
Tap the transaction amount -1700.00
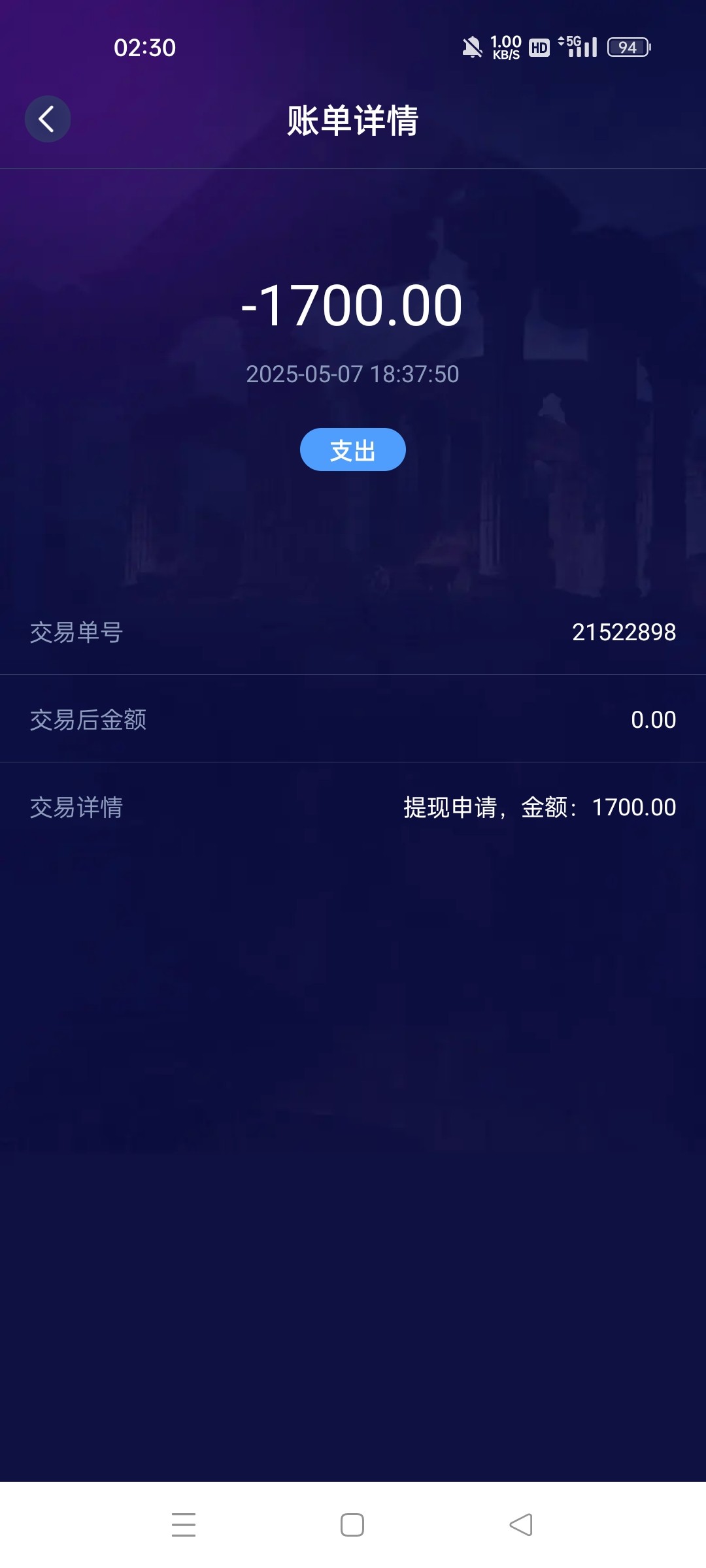(x=352, y=304)
